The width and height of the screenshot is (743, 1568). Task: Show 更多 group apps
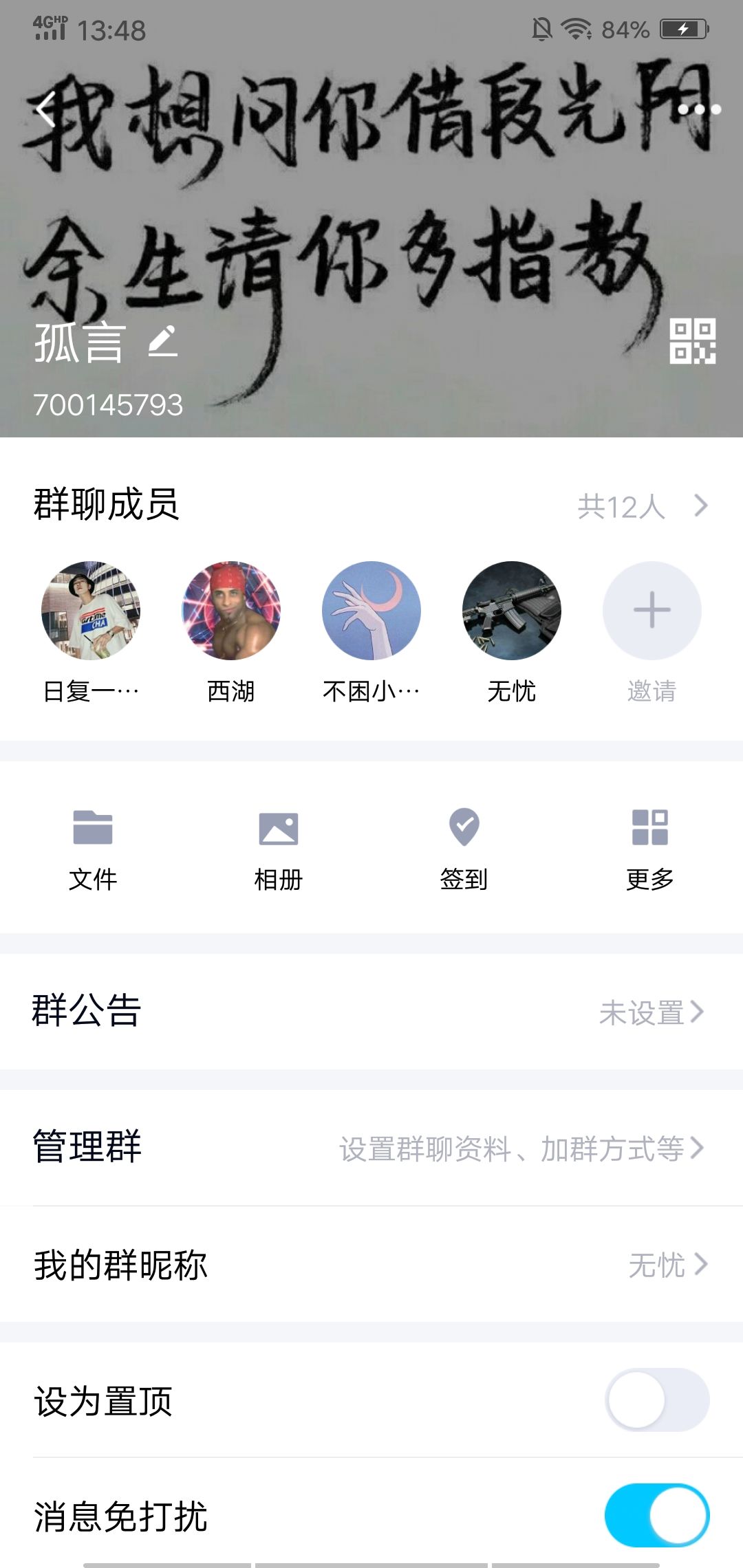(650, 848)
